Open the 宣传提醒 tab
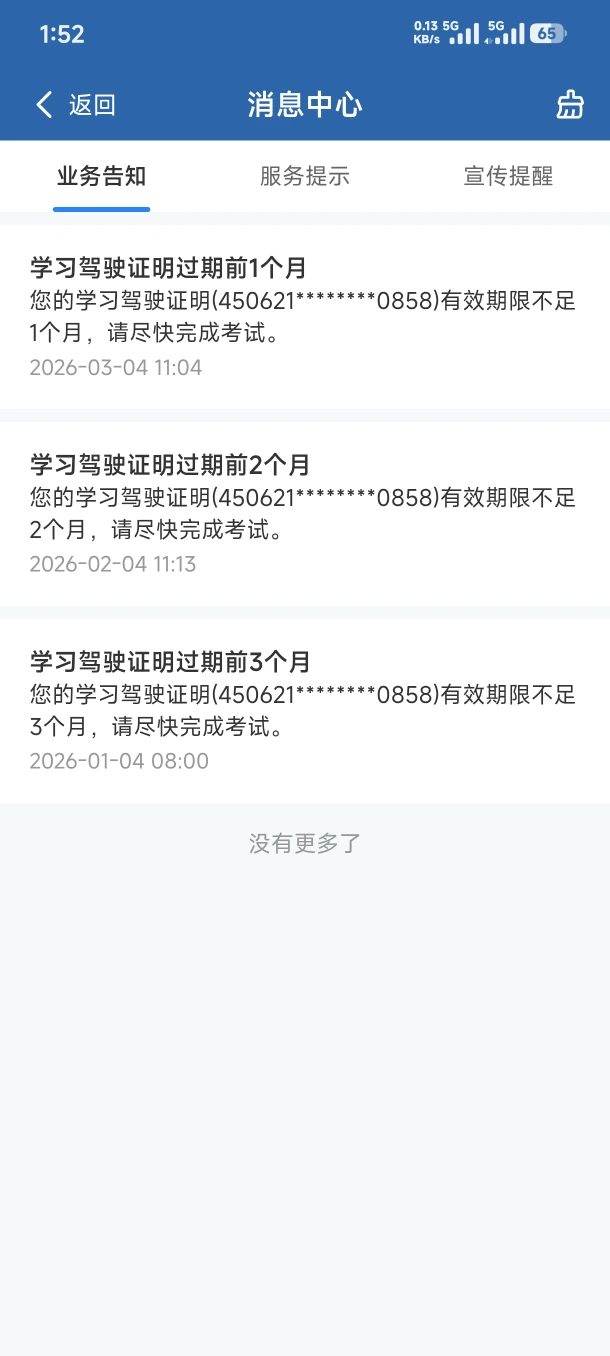The image size is (610, 1356). [x=508, y=177]
